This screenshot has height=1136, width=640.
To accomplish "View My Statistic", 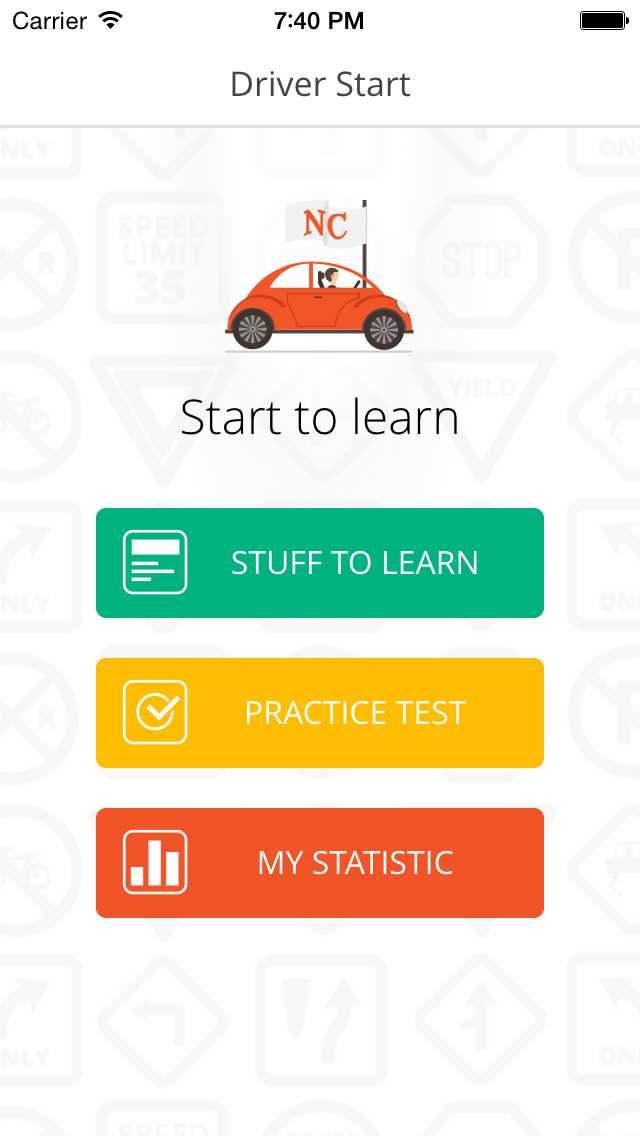I will click(320, 863).
